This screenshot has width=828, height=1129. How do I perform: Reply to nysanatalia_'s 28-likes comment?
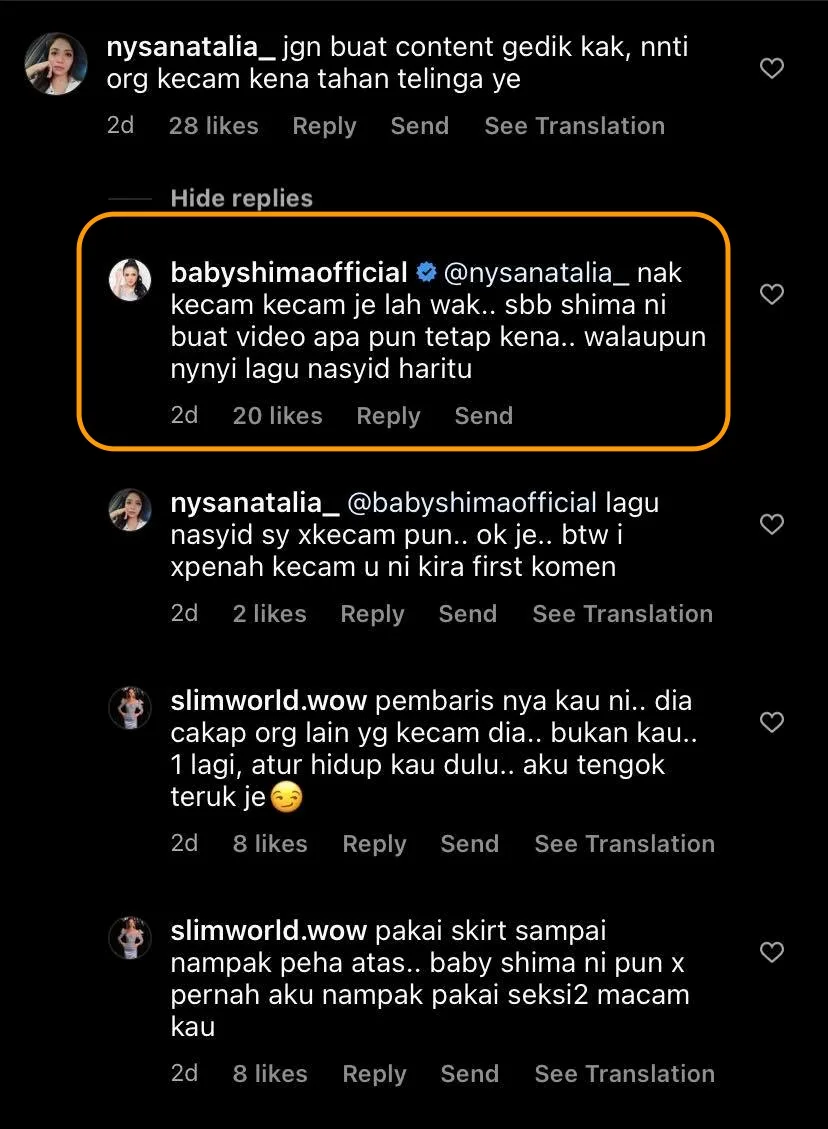pyautogui.click(x=324, y=126)
